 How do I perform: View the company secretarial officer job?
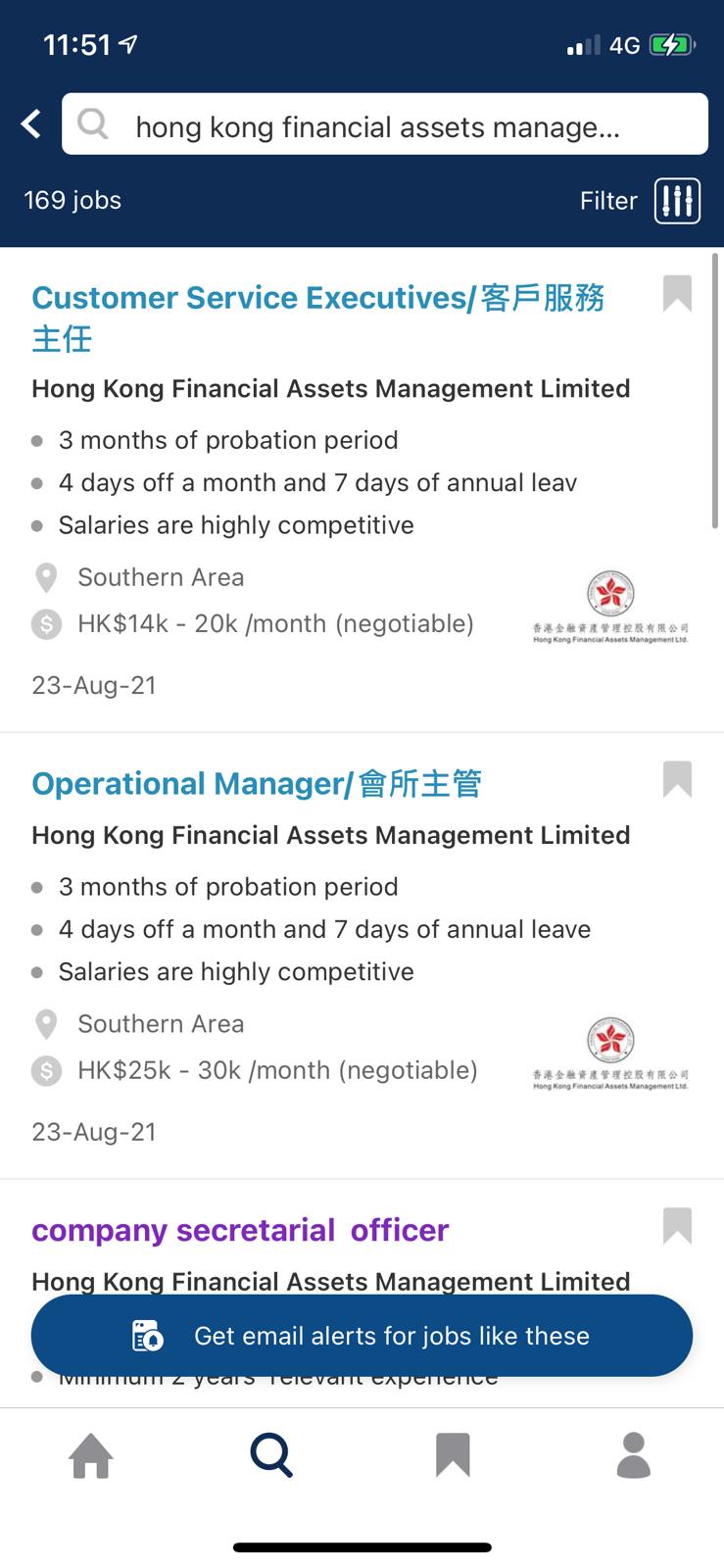[240, 1231]
